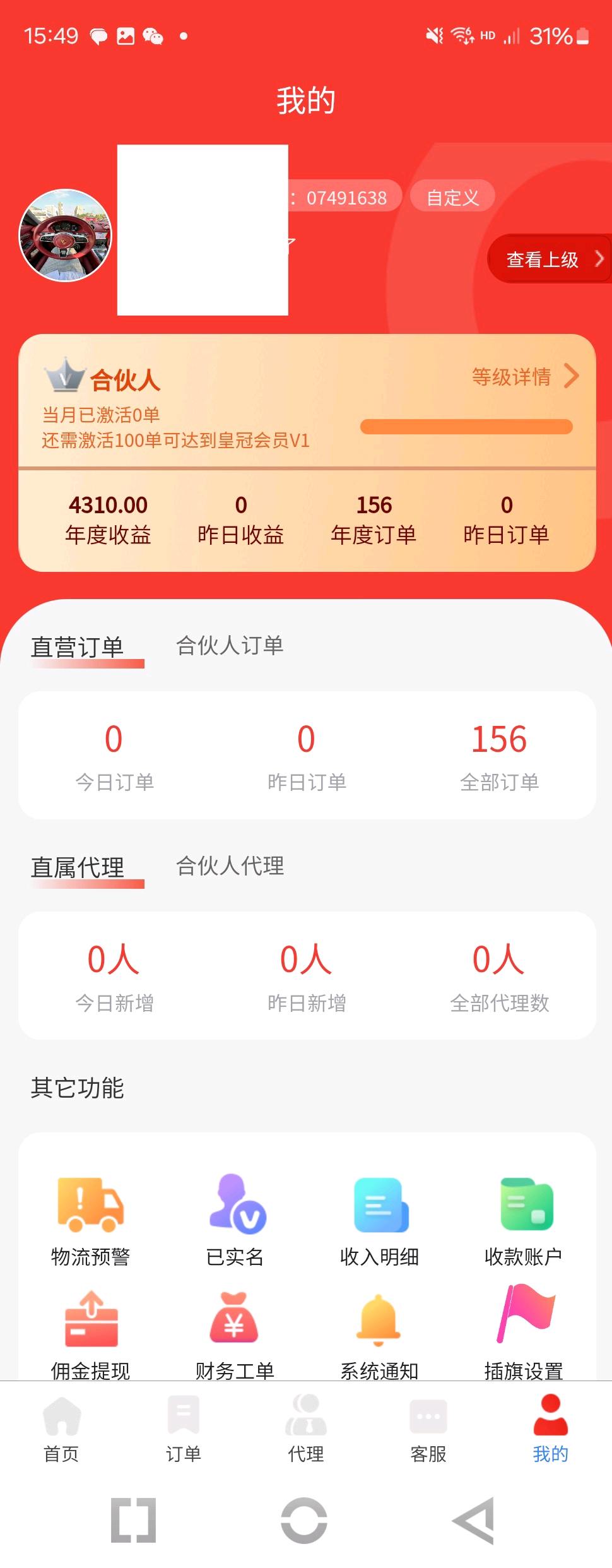
Task: Open the 自定义 chip
Action: click(452, 198)
